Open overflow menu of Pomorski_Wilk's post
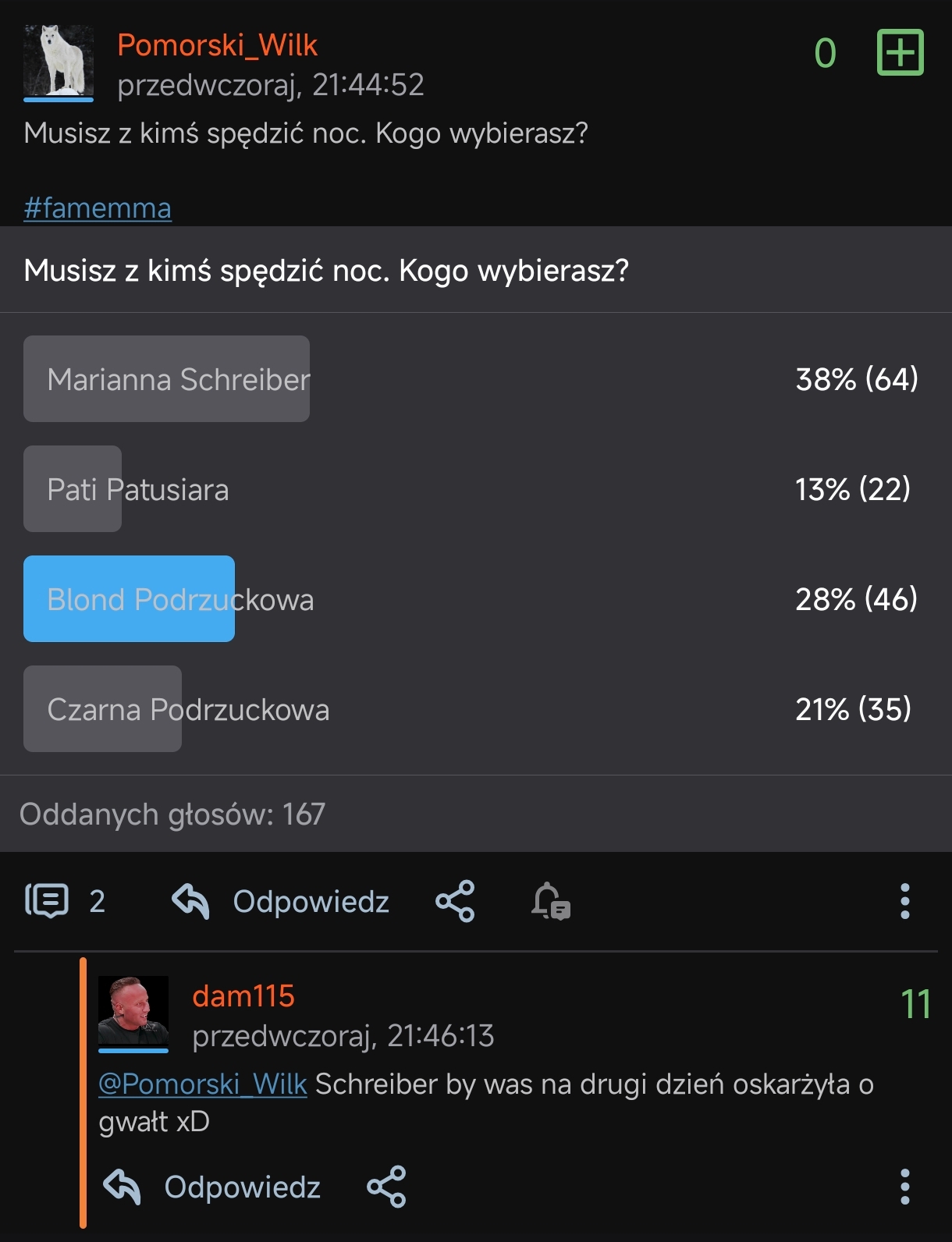 904,901
